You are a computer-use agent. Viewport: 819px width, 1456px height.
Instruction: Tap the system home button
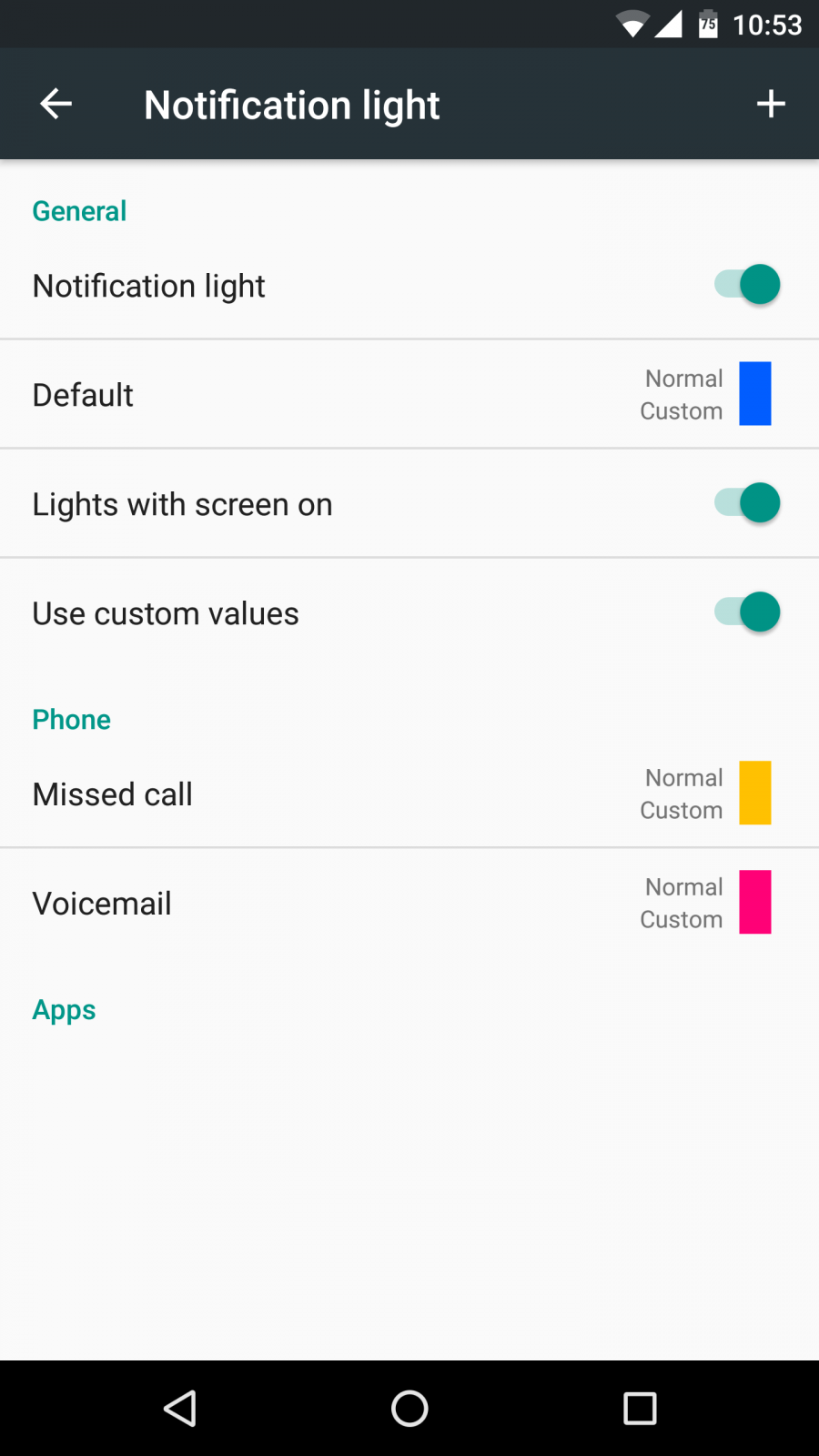click(409, 1409)
